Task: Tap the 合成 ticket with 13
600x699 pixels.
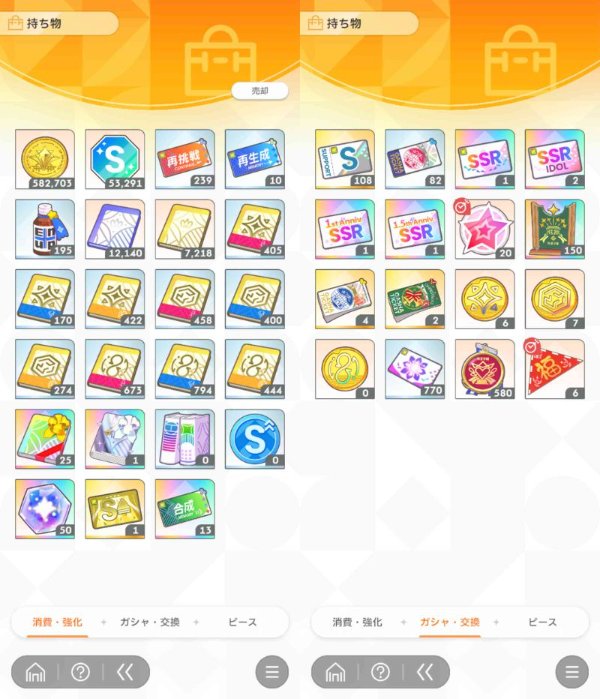Action: coord(185,508)
